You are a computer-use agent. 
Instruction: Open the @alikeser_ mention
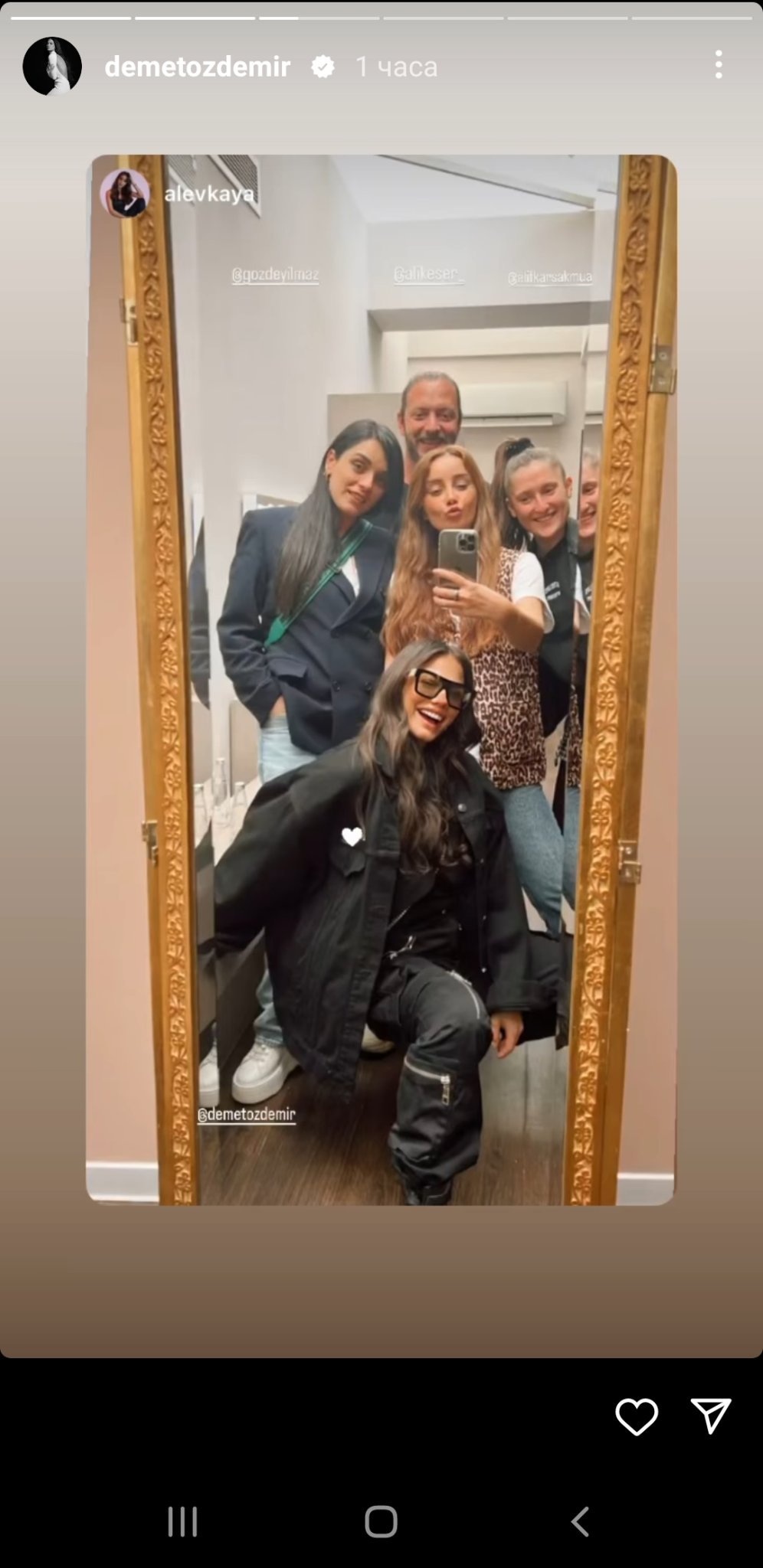tap(428, 274)
